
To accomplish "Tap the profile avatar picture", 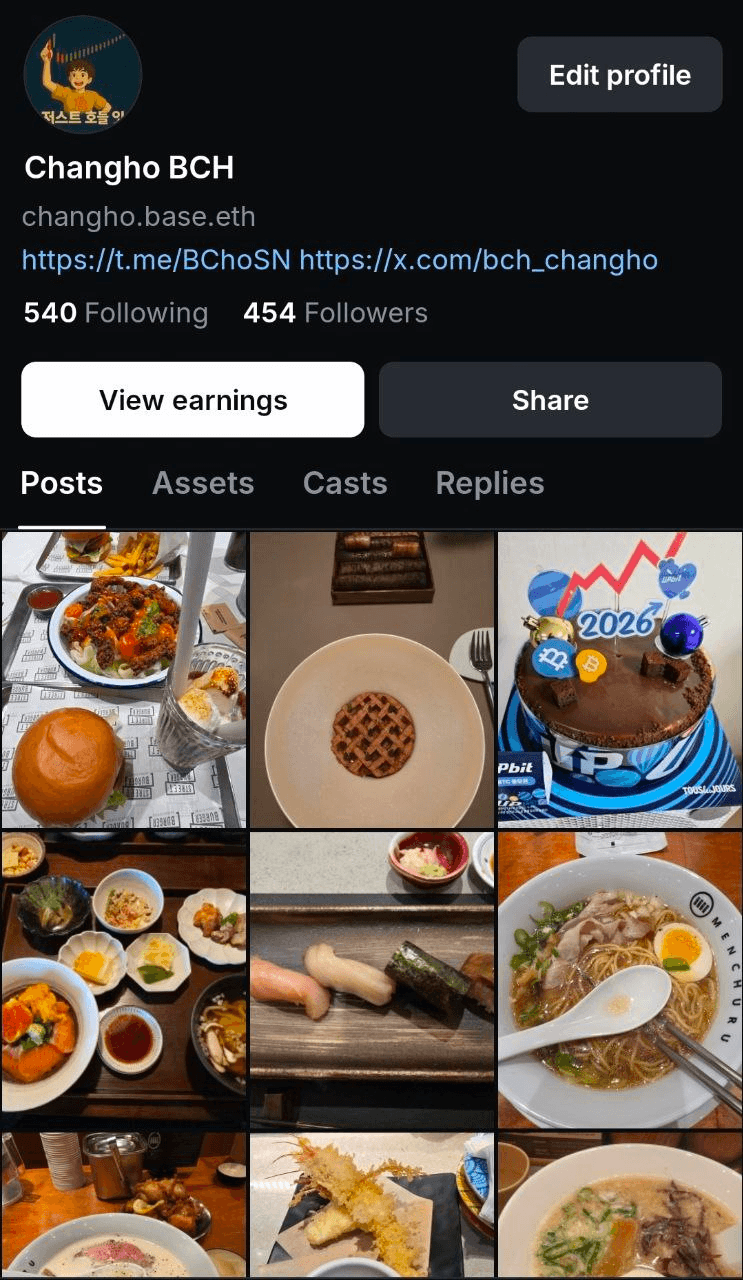I will [83, 75].
